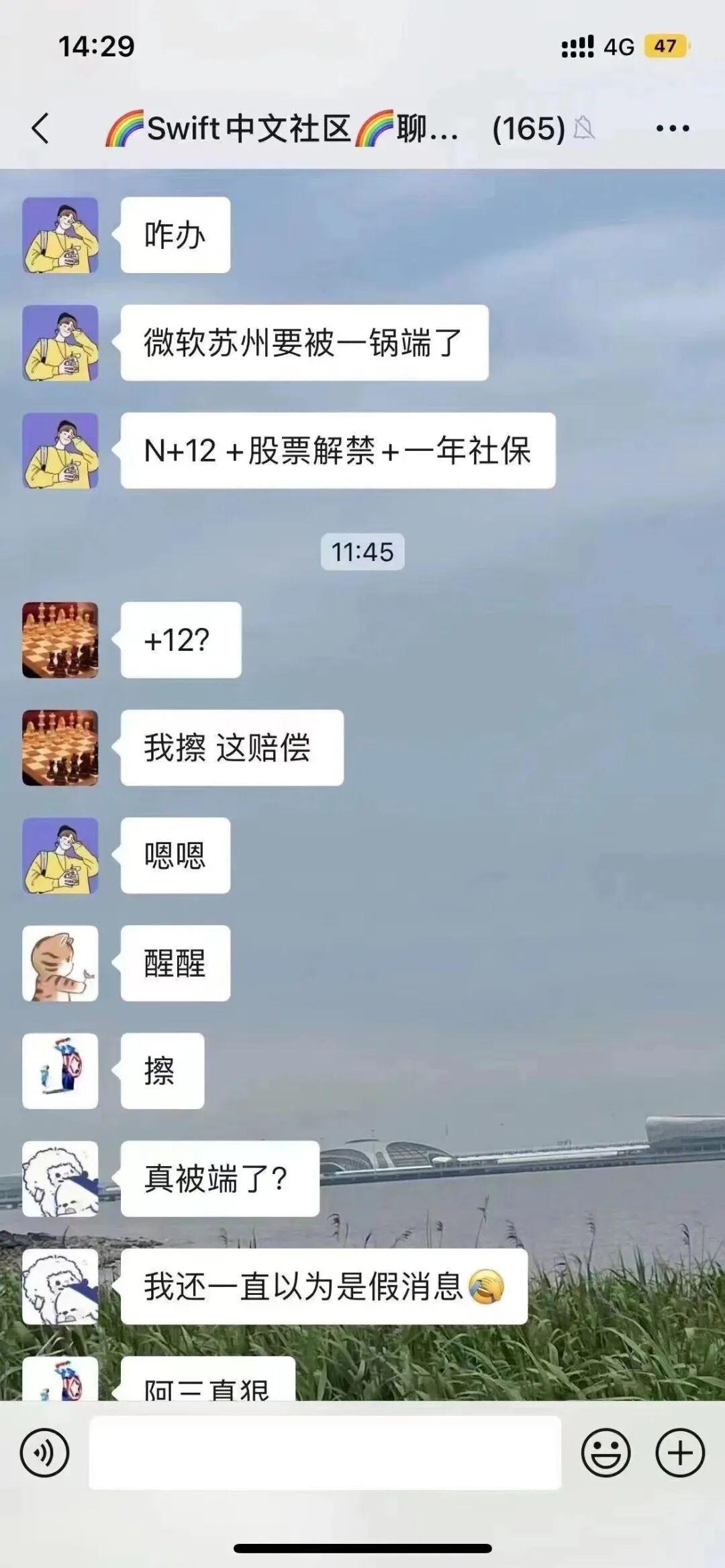Focus the message text field
Viewport: 725px width, 1568px height.
pyautogui.click(x=325, y=1453)
